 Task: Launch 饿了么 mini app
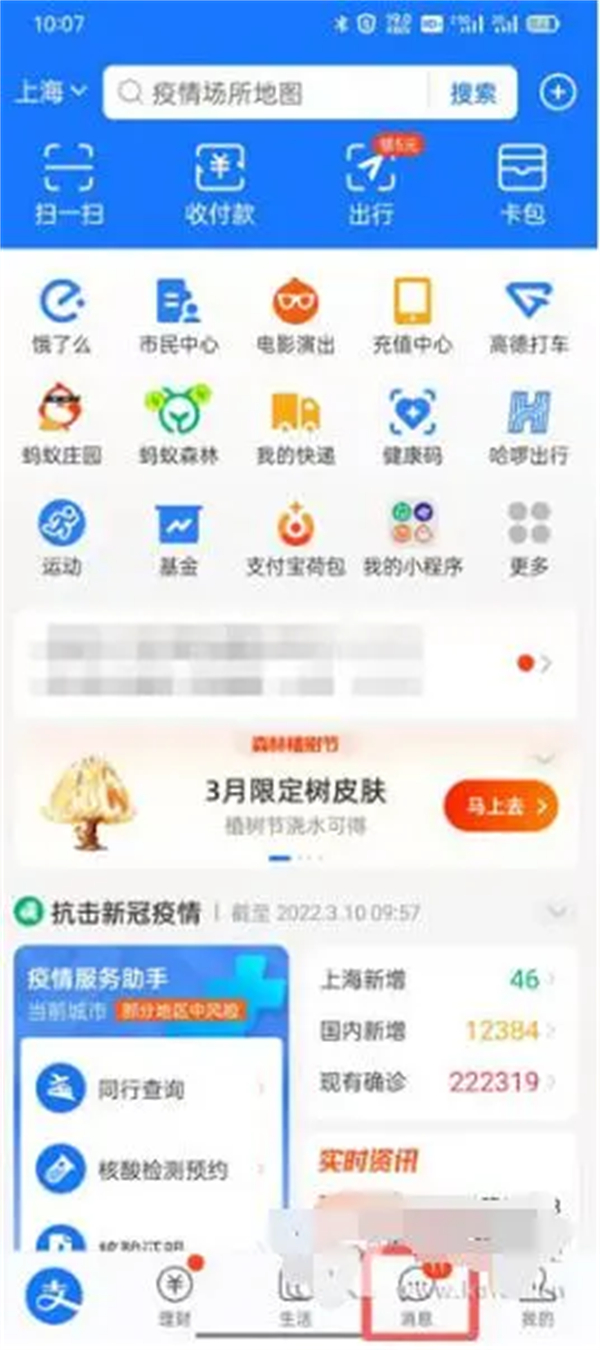coord(61,316)
